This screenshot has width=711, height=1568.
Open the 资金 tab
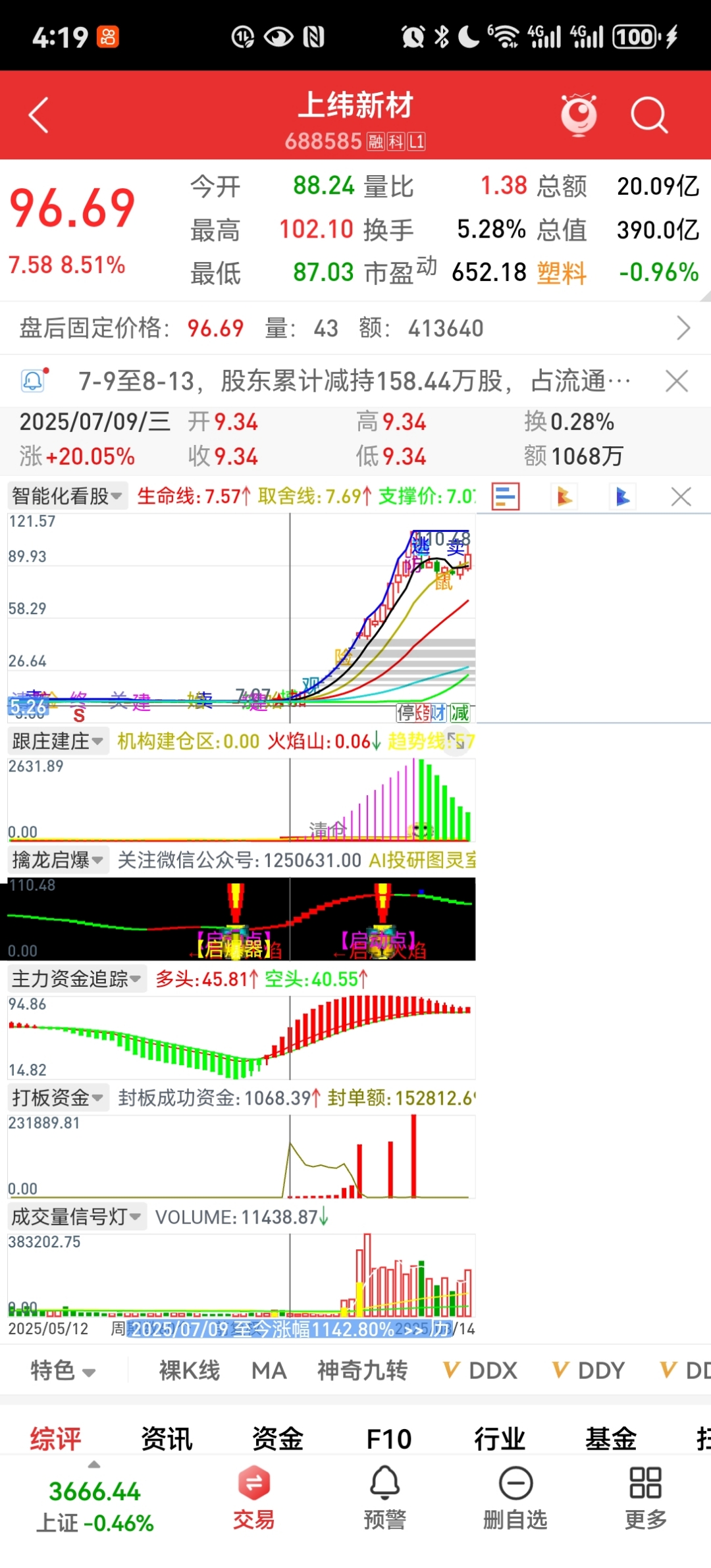[x=276, y=1440]
